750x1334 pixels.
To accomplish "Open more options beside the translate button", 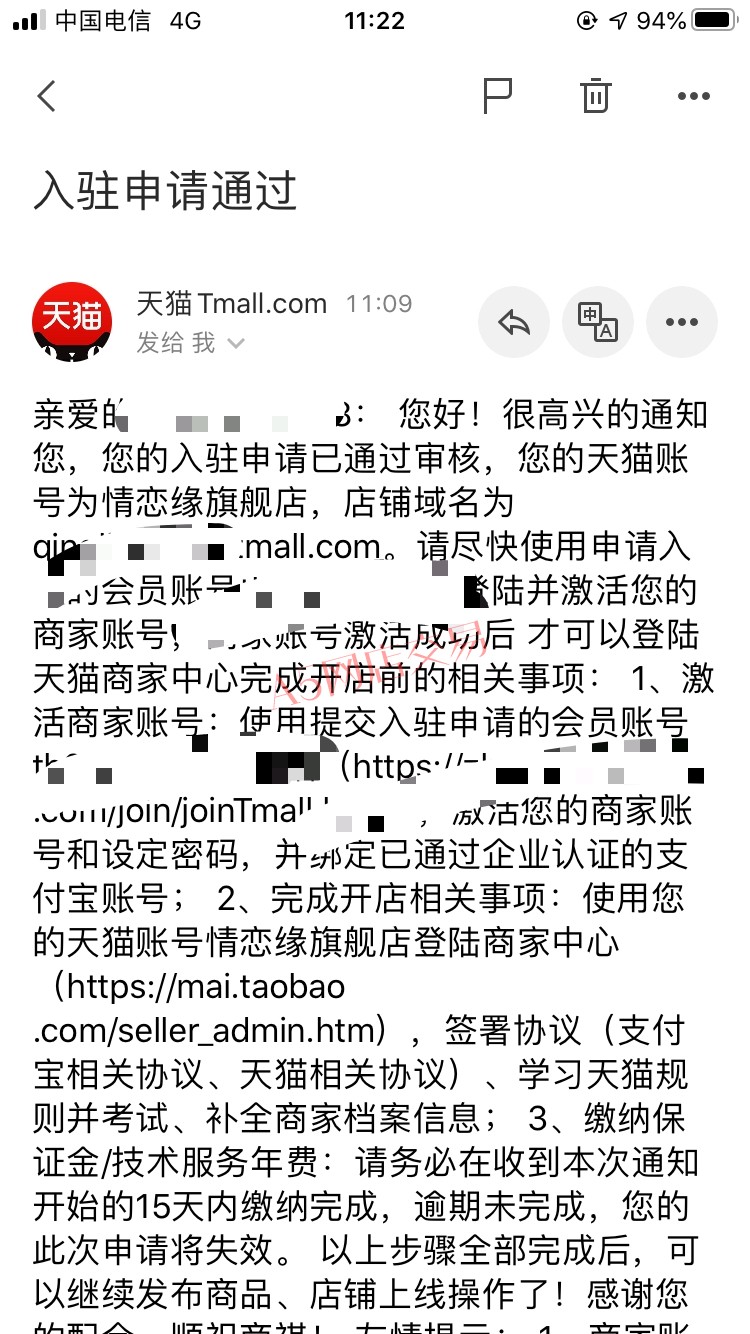I will 682,322.
